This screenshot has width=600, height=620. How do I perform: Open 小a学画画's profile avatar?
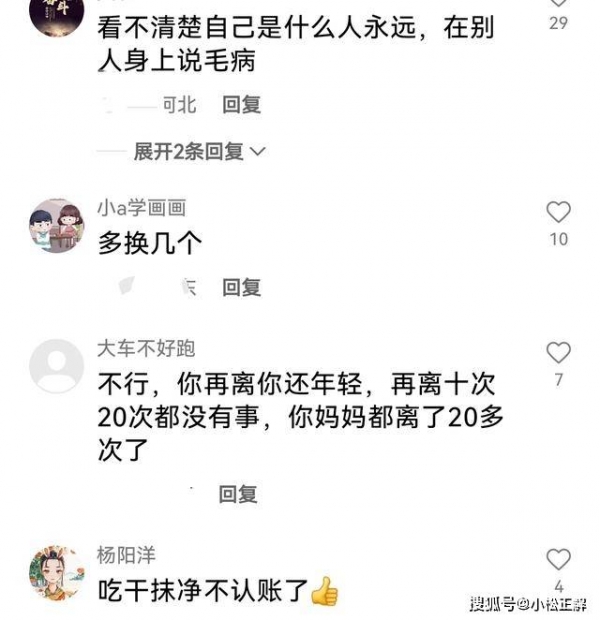(x=56, y=225)
